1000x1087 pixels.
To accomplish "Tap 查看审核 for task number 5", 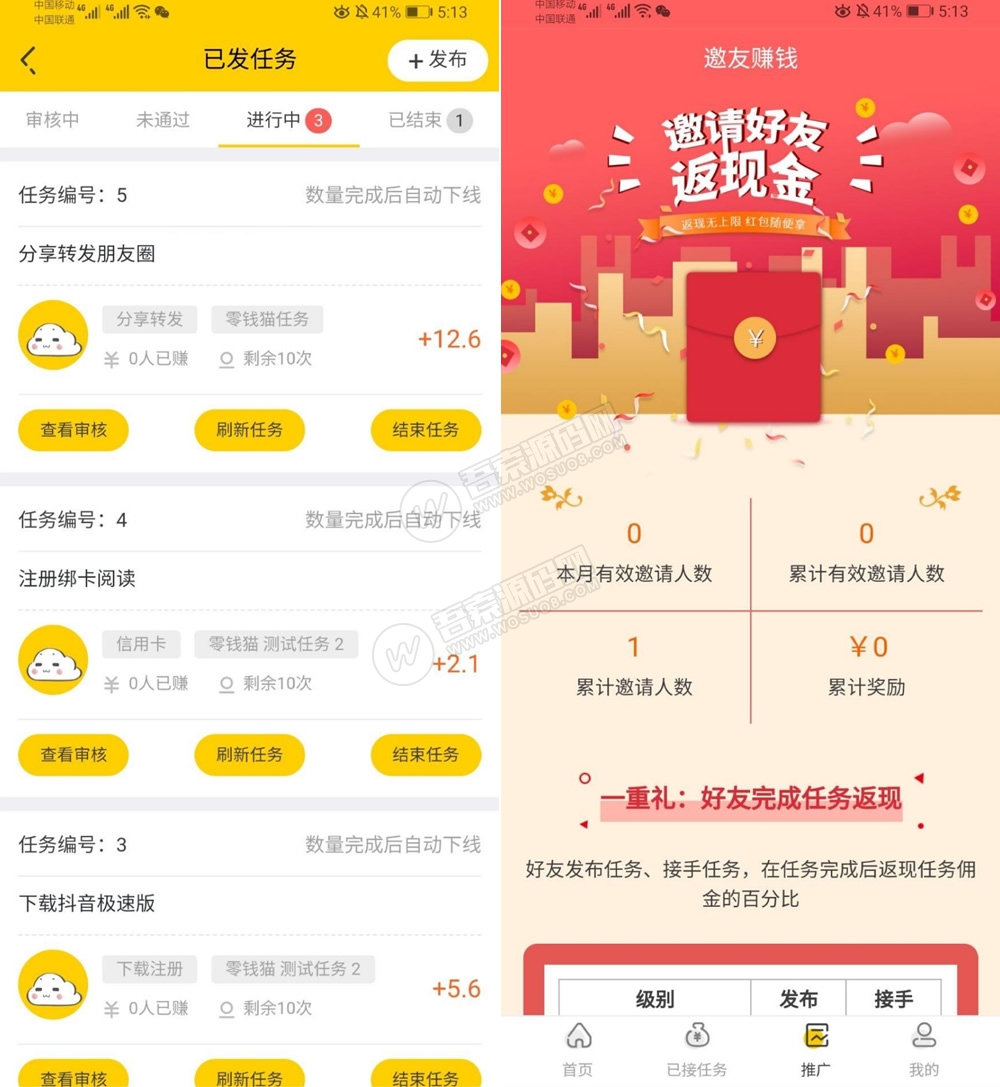I will click(x=73, y=430).
